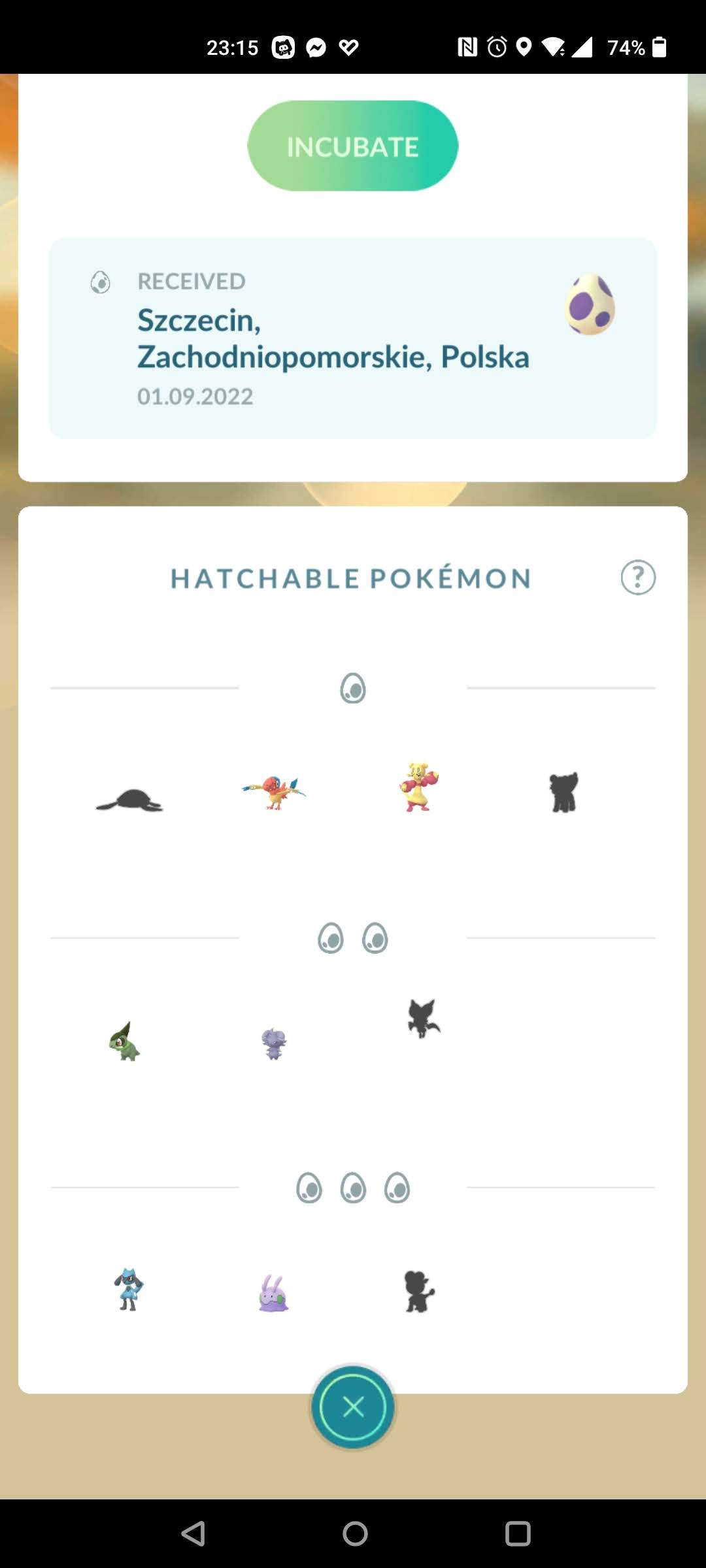
Task: Tap the INCUBATE button
Action: coord(352,146)
